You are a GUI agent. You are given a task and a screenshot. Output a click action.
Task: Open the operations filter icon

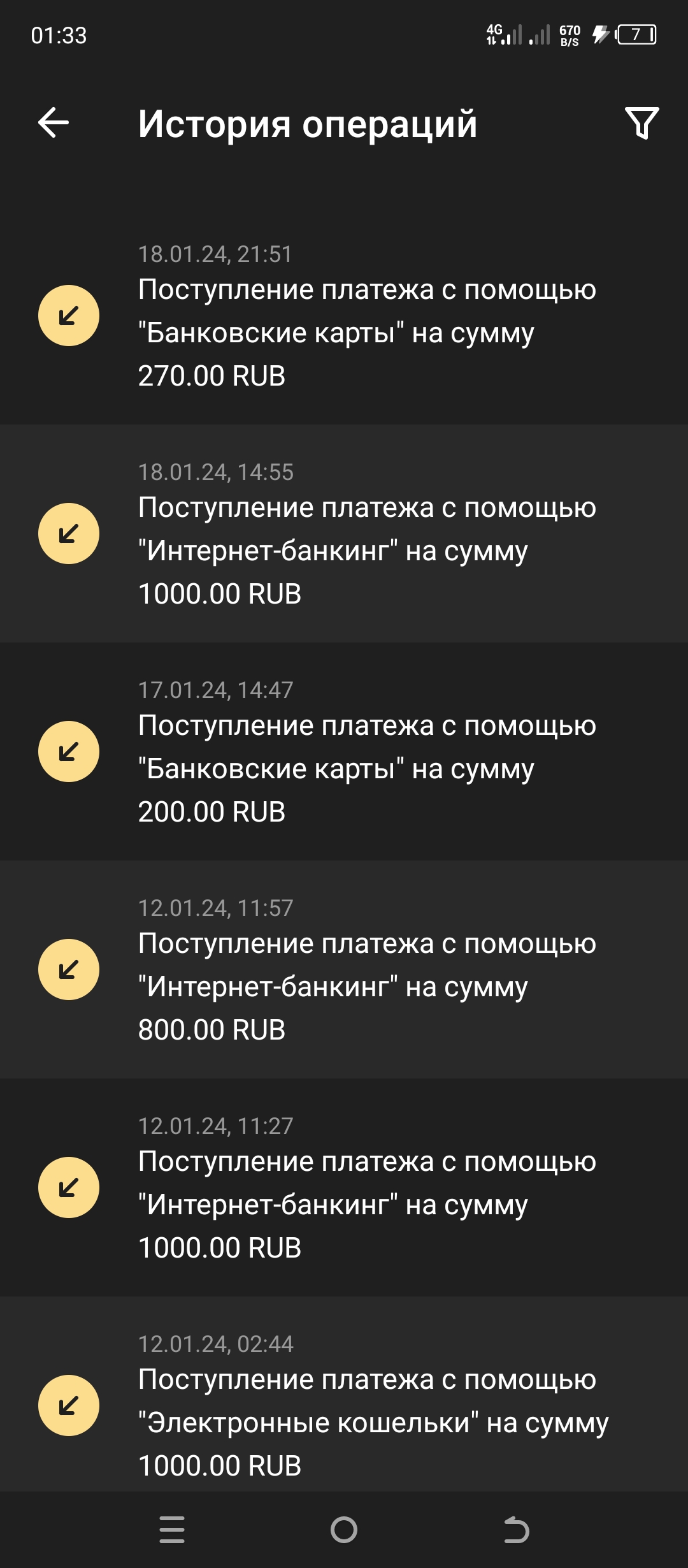tap(641, 122)
